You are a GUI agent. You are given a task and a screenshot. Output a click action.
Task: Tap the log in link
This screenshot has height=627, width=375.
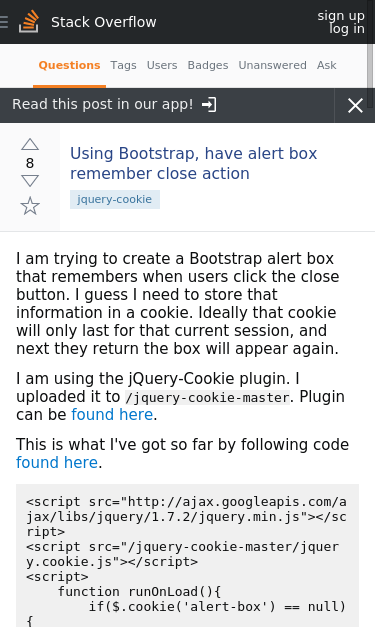coord(347,29)
